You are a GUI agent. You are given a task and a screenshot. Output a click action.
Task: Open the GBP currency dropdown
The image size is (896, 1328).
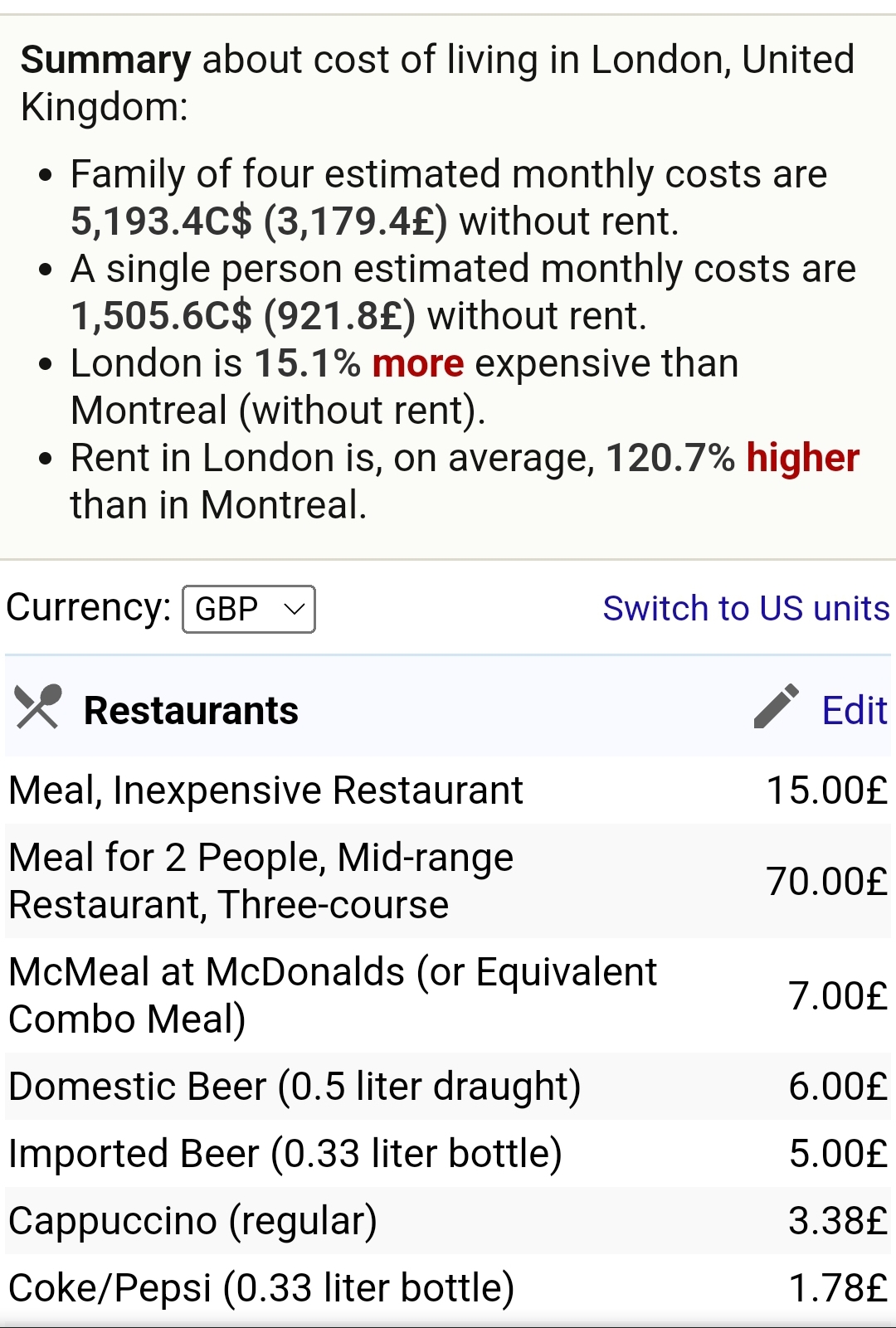[x=248, y=610]
